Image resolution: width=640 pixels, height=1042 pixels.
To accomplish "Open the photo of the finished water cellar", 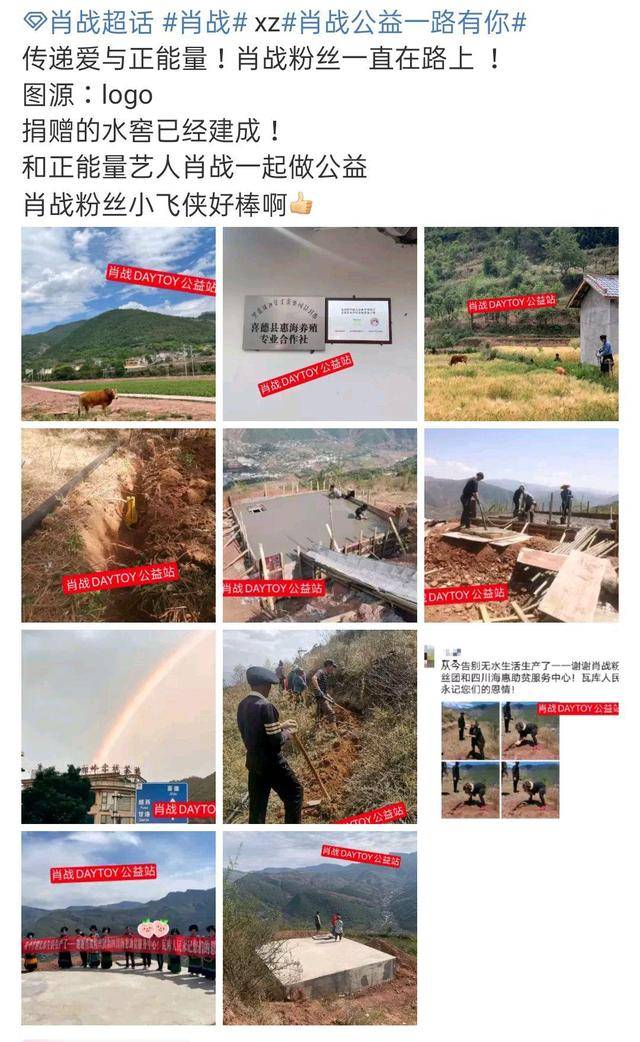I will tap(319, 928).
